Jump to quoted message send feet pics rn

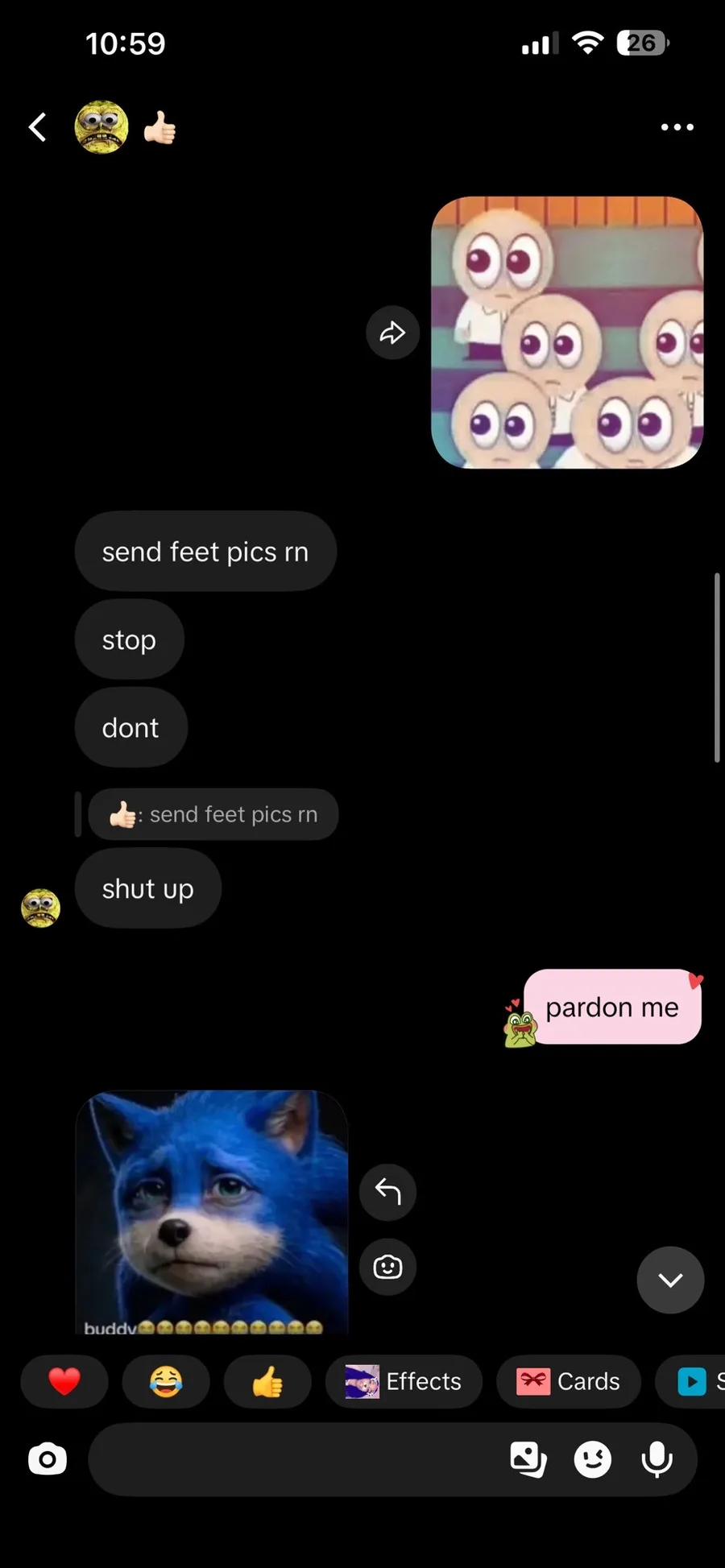213,814
